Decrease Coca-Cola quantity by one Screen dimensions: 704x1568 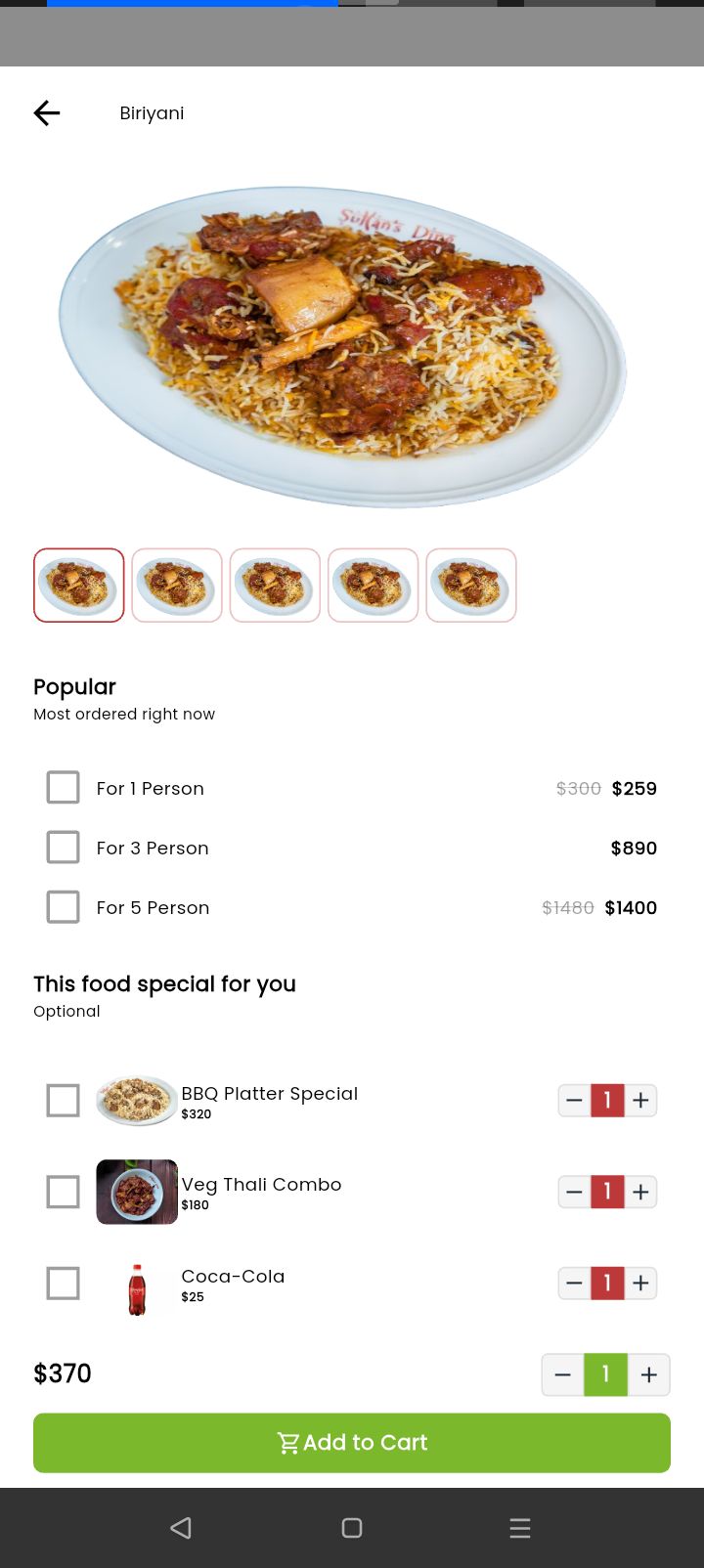(575, 1284)
